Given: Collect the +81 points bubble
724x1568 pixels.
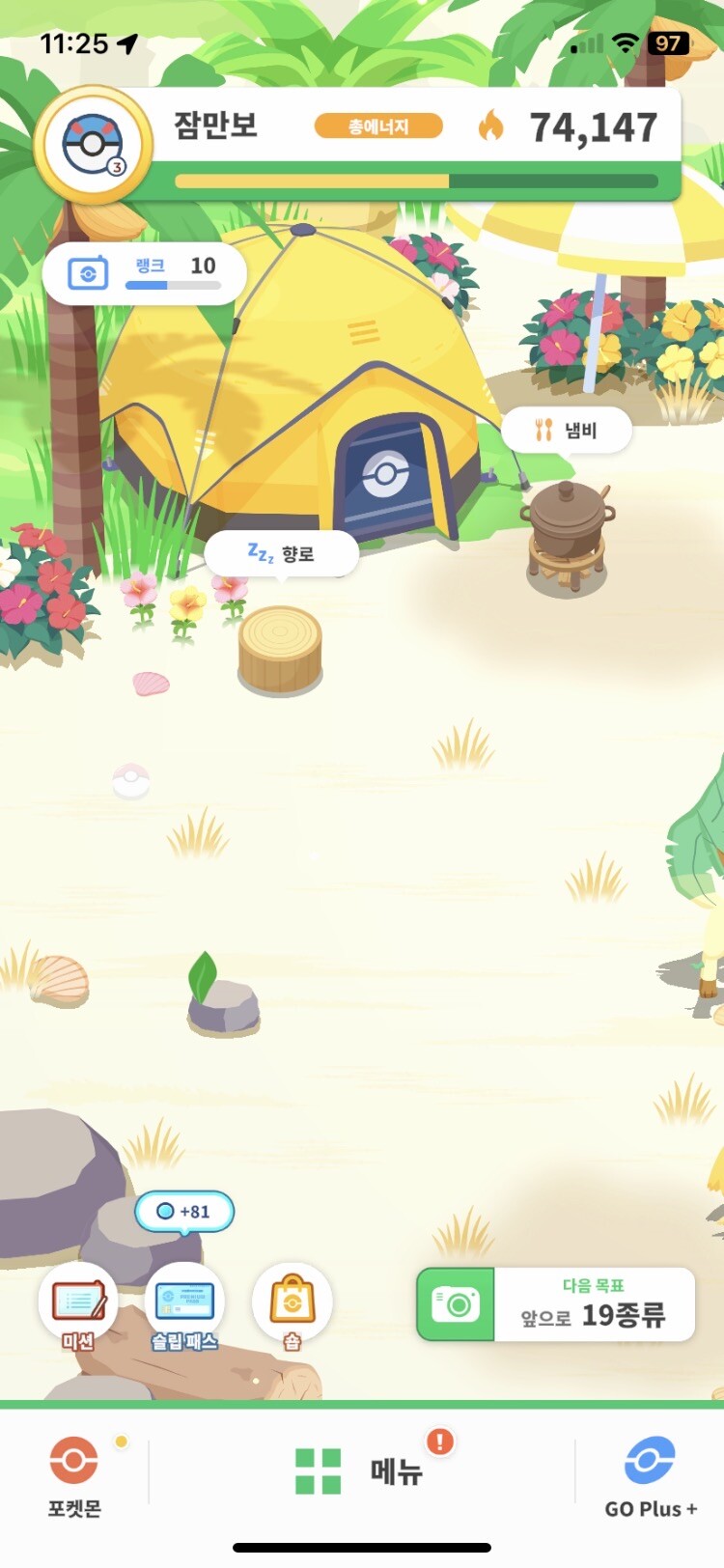Looking at the screenshot, I should 184,1211.
